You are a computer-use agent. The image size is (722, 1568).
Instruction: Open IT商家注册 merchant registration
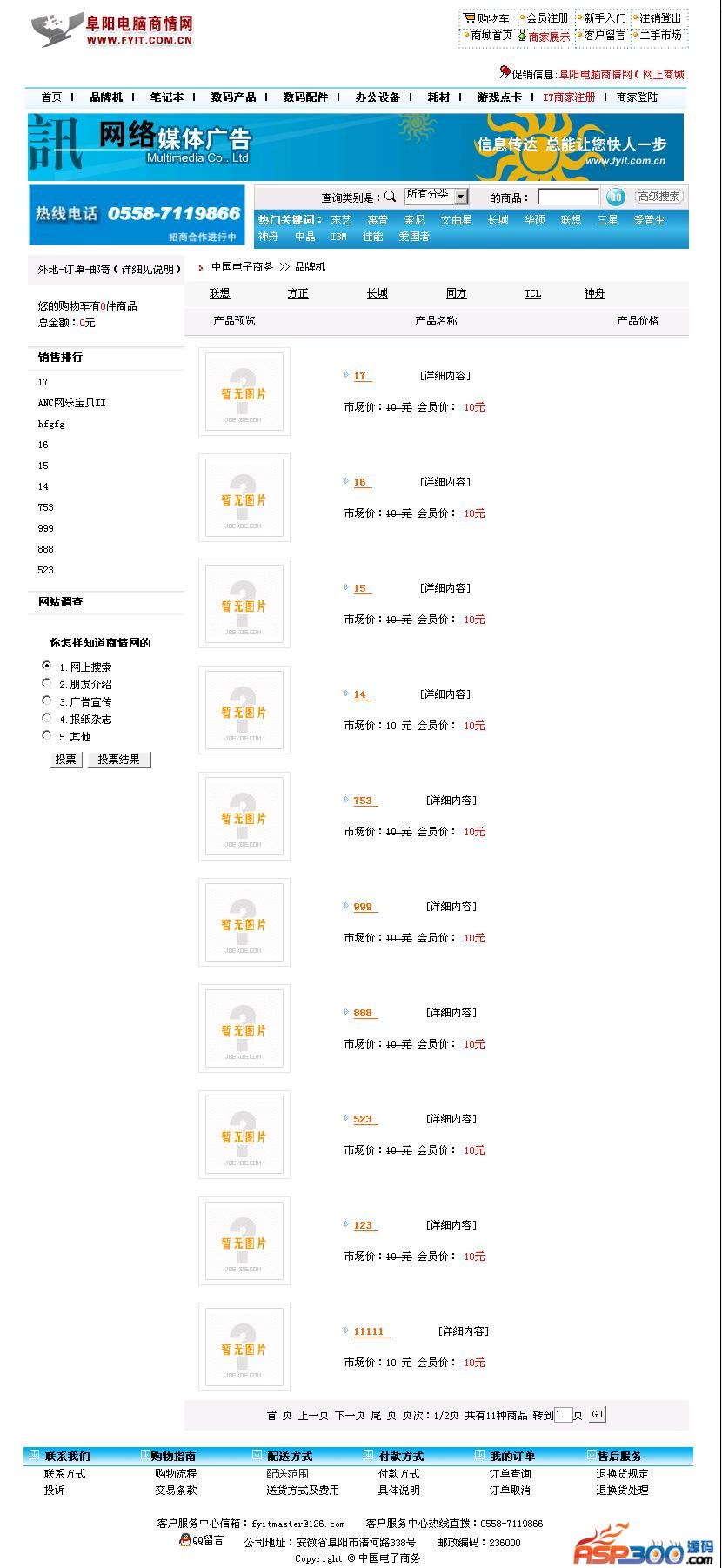point(569,97)
